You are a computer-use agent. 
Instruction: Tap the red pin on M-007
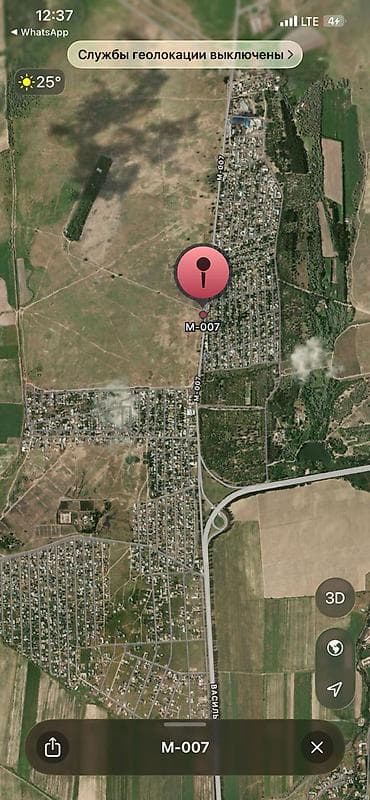(203, 273)
